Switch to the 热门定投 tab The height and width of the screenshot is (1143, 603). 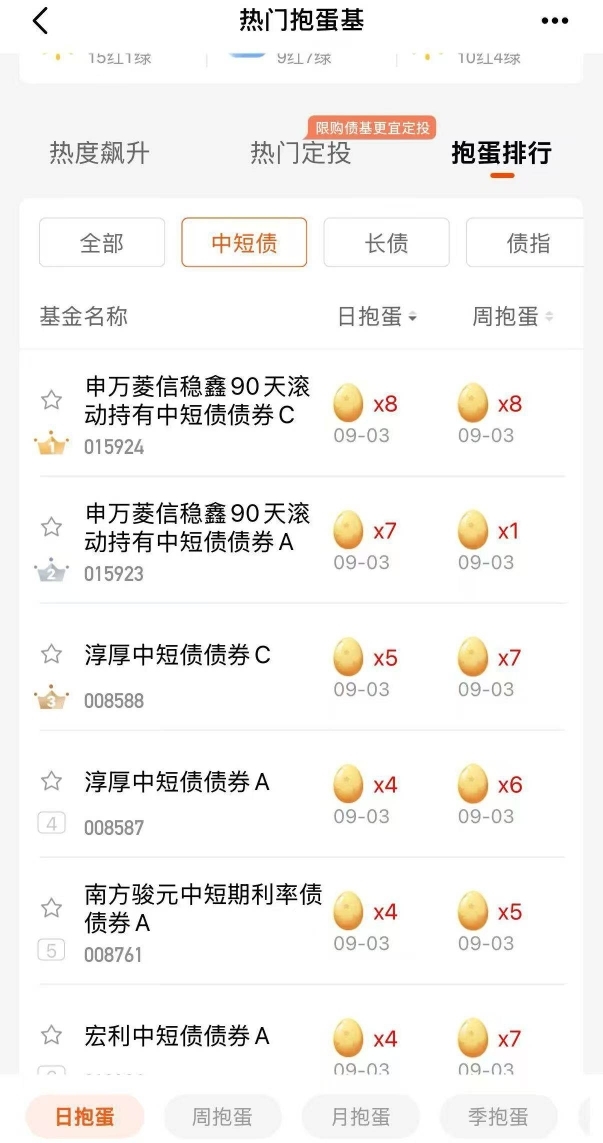pos(300,153)
